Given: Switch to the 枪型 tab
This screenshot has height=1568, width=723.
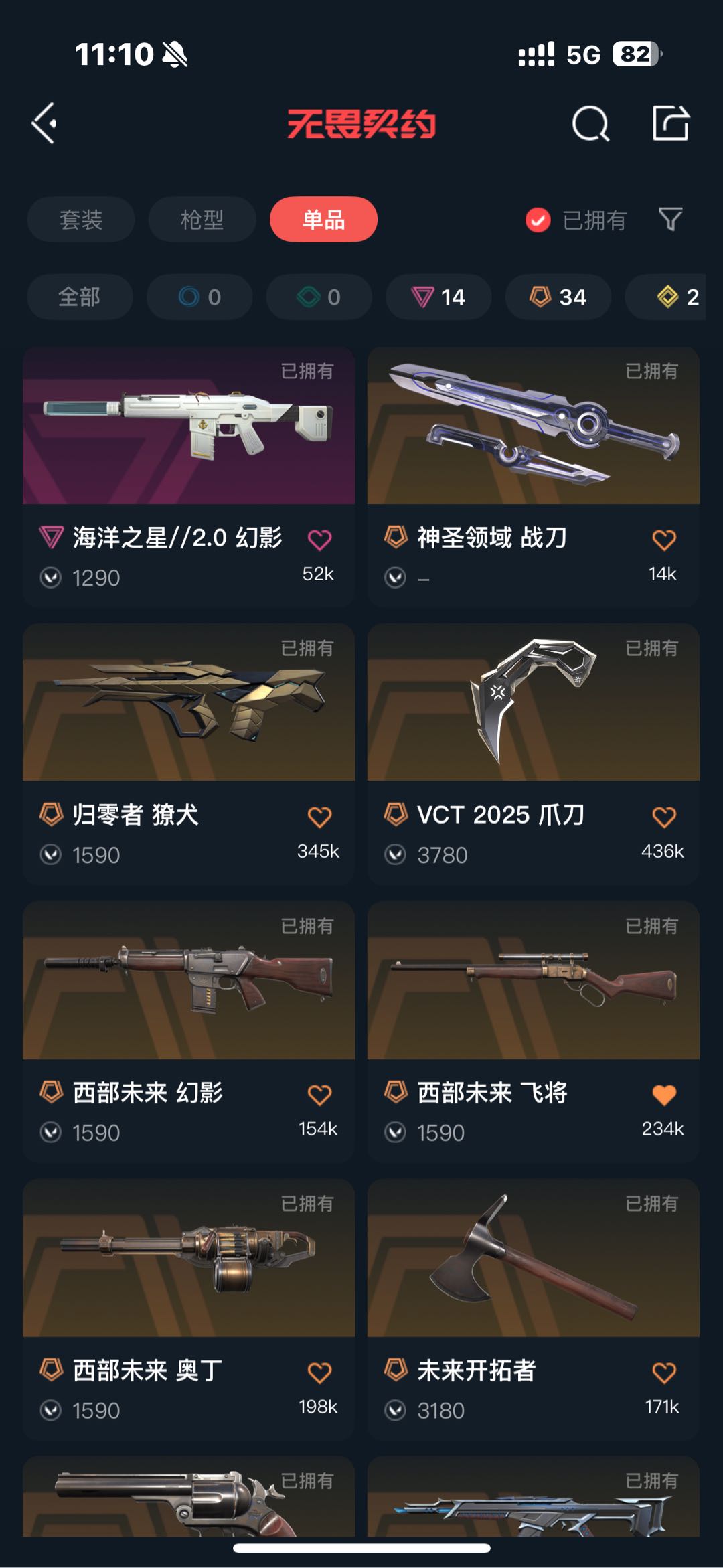Looking at the screenshot, I should [x=202, y=220].
